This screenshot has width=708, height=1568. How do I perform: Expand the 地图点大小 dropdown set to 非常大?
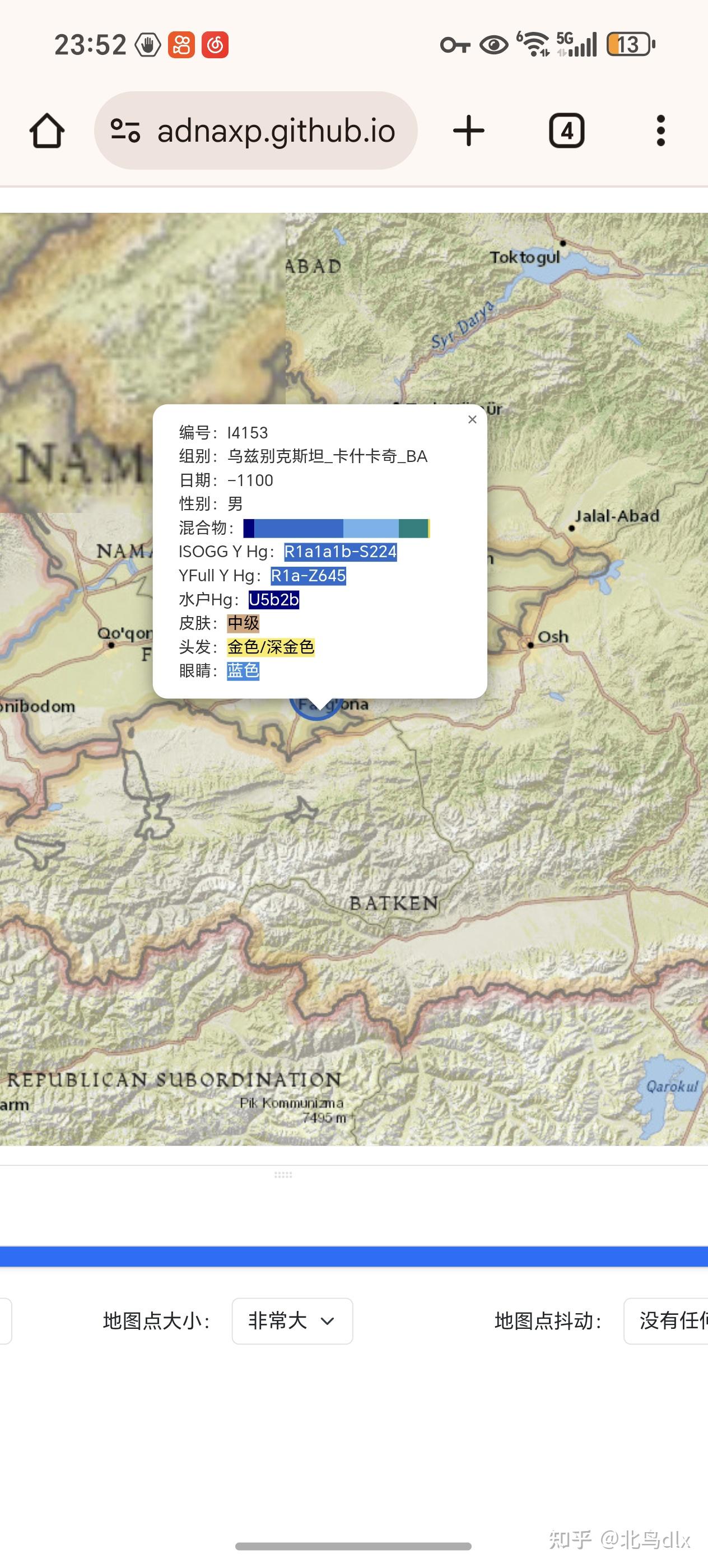tap(292, 1320)
